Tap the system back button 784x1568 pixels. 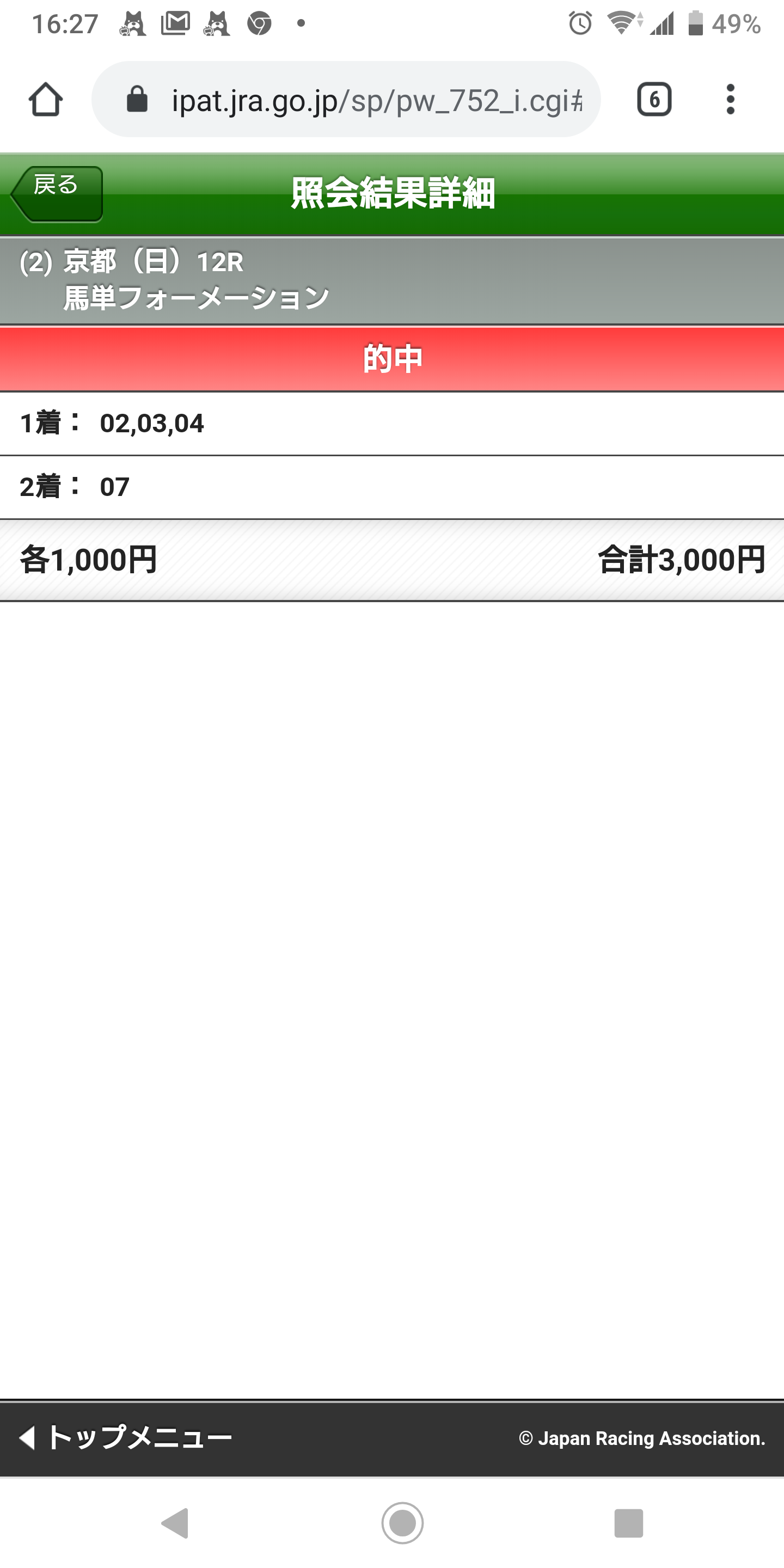175,1523
